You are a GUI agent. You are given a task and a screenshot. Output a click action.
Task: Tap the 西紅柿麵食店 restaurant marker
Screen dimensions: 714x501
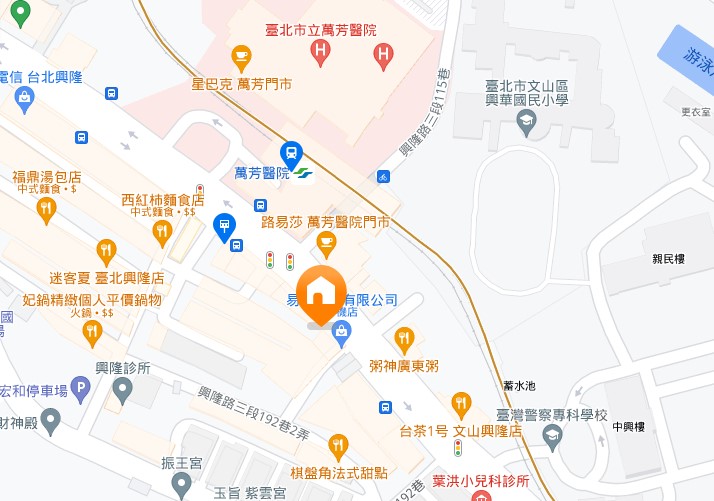[163, 233]
